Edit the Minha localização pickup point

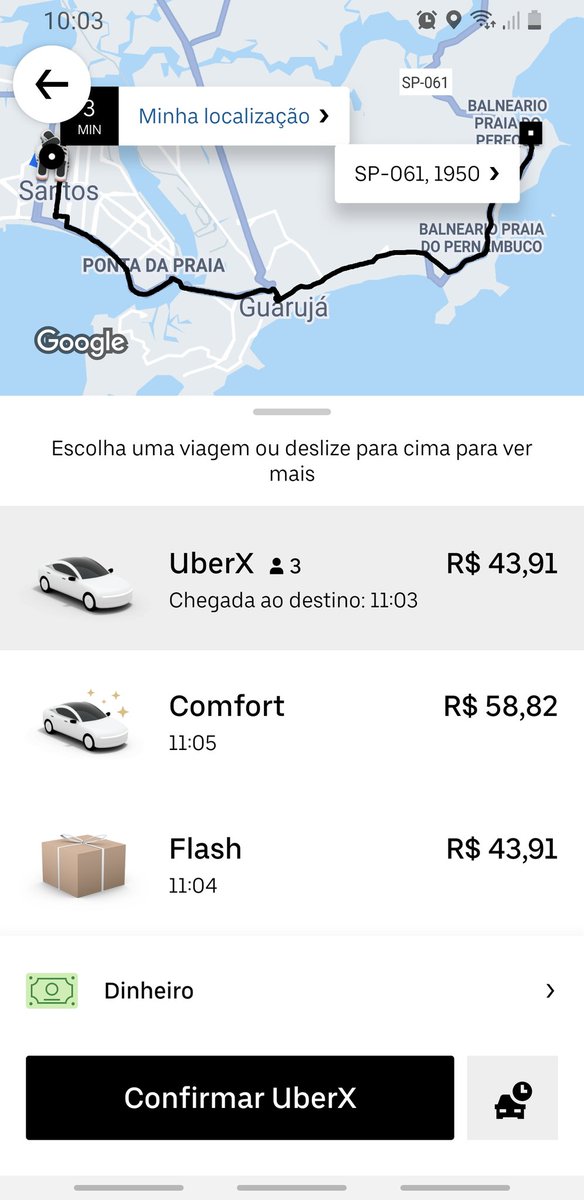233,116
